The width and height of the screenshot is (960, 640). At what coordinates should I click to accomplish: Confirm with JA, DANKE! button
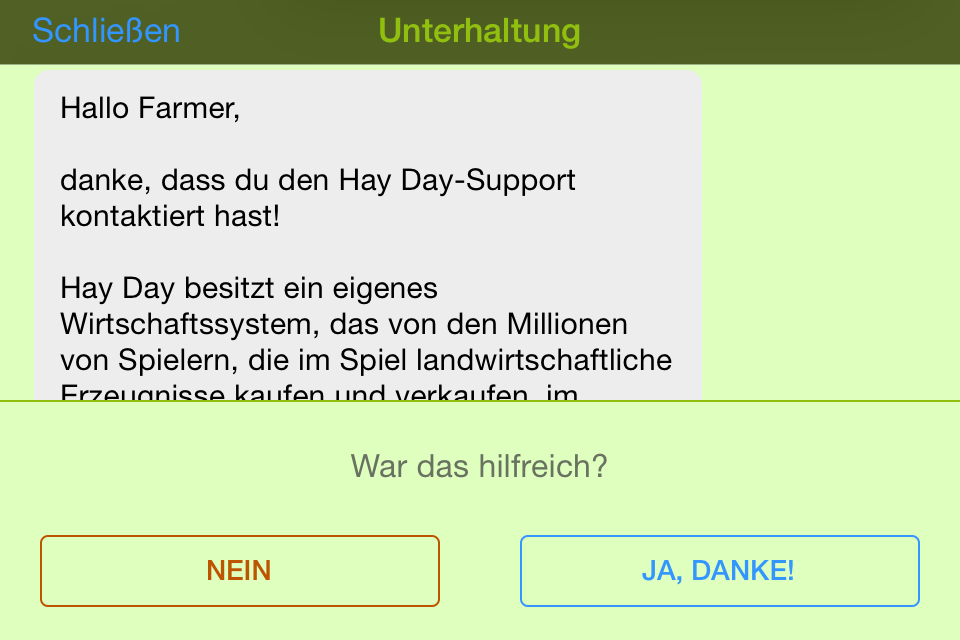point(719,571)
